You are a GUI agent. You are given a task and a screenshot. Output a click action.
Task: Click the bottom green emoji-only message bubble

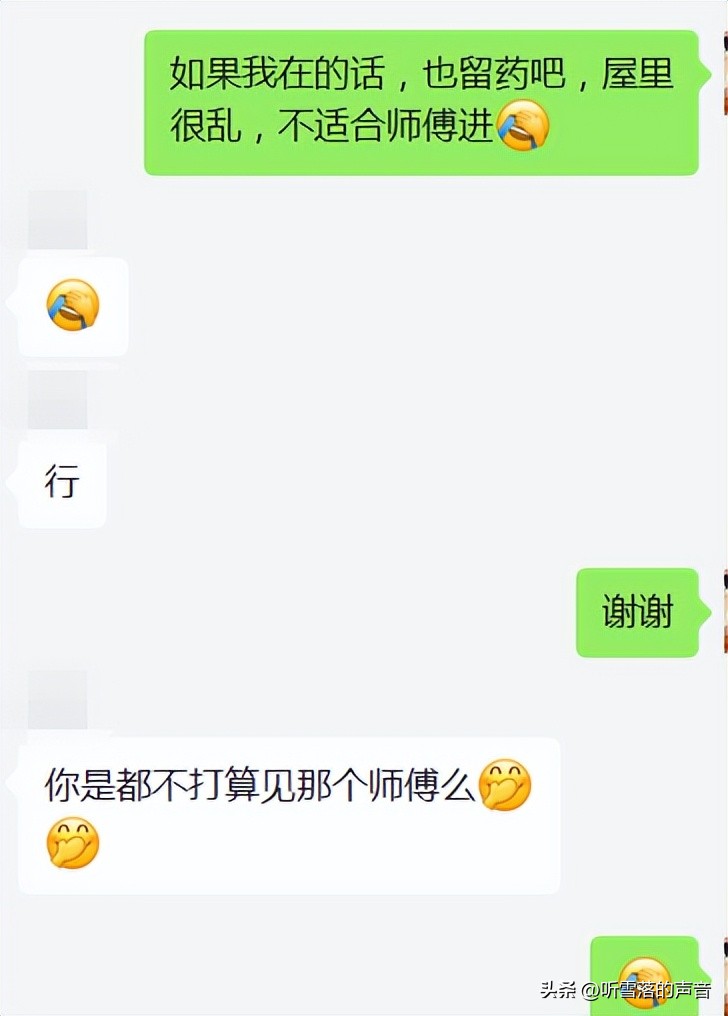(645, 975)
